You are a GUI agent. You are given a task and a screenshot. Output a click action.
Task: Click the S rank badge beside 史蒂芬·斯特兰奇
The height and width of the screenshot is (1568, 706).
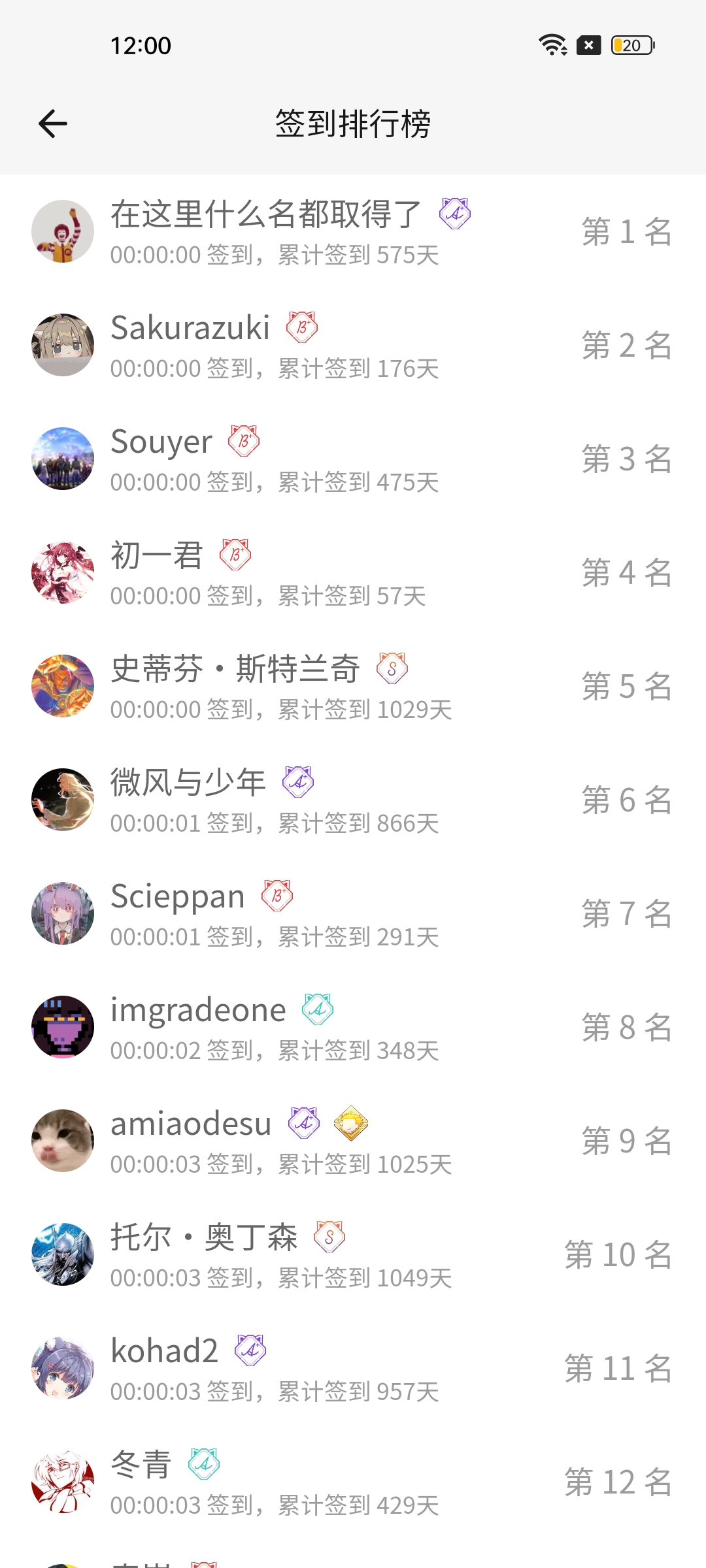click(x=392, y=668)
